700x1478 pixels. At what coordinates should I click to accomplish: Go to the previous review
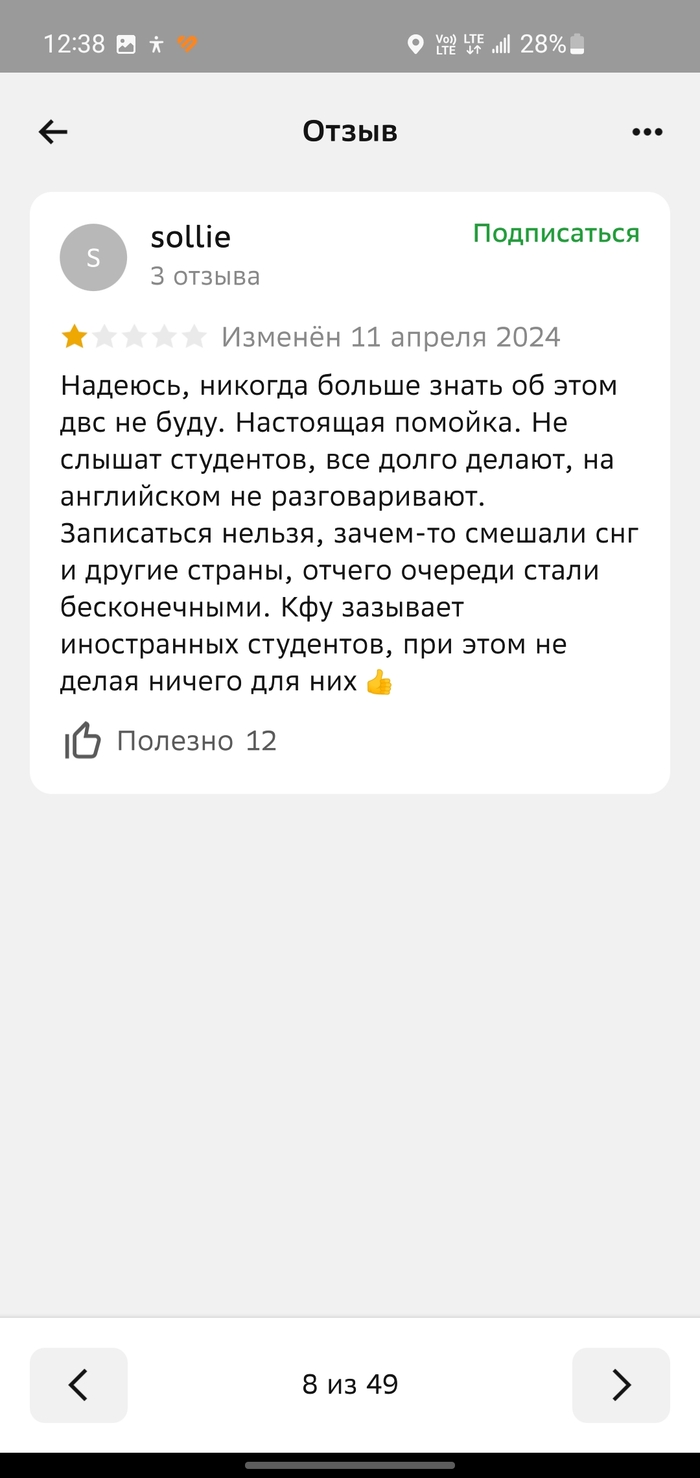(78, 1384)
